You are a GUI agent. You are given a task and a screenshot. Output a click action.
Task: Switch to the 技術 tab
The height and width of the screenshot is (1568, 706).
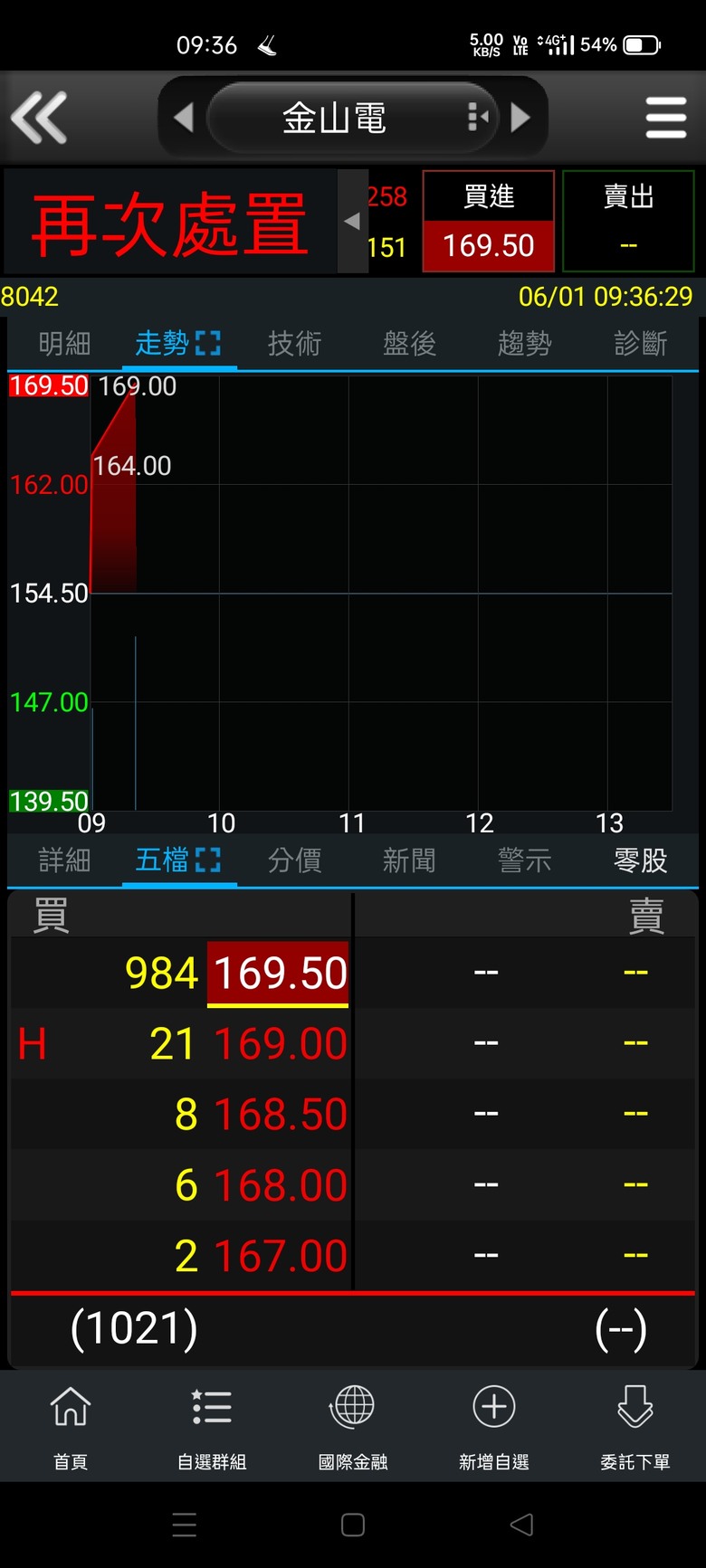click(x=294, y=344)
